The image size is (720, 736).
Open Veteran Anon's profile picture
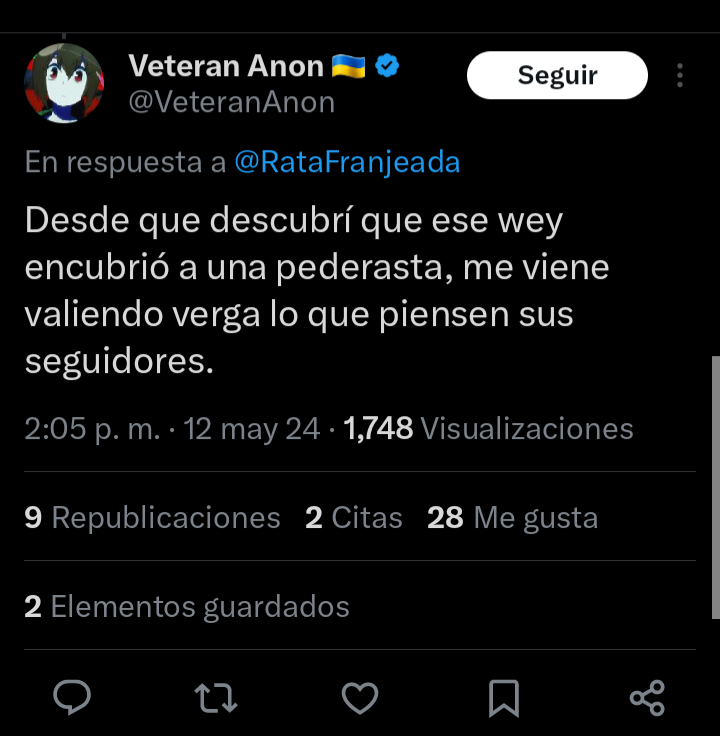point(64,83)
